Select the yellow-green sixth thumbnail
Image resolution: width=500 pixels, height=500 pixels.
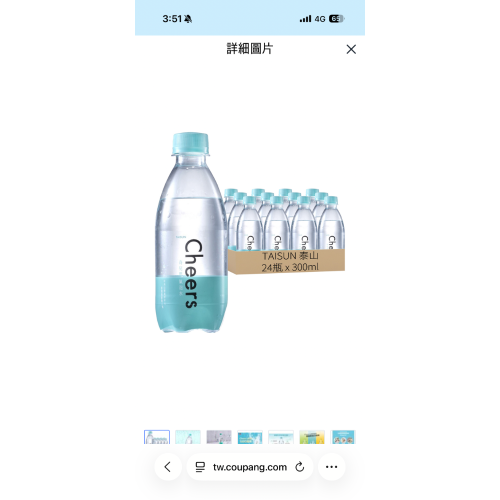pyautogui.click(x=312, y=437)
